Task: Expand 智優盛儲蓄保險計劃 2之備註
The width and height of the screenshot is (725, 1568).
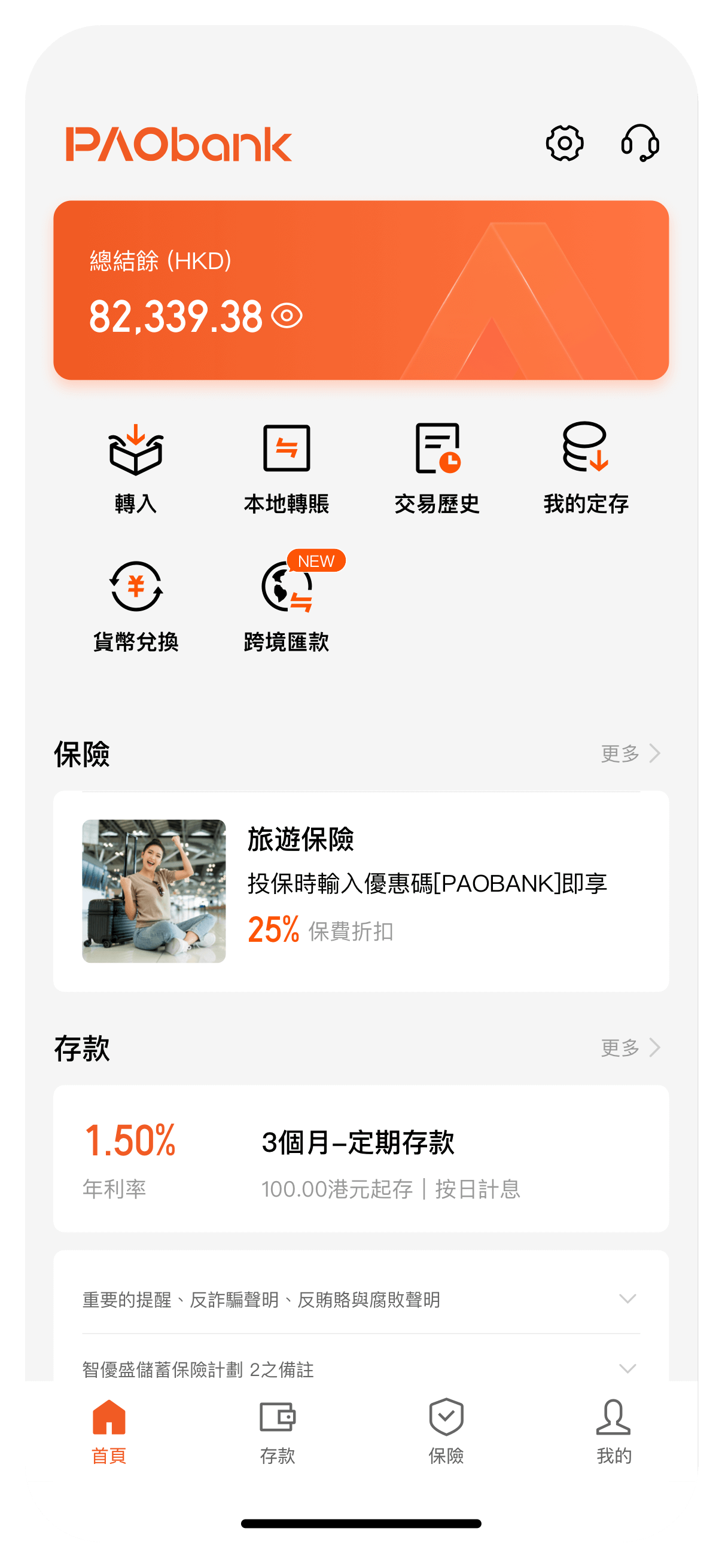Action: tap(361, 1369)
